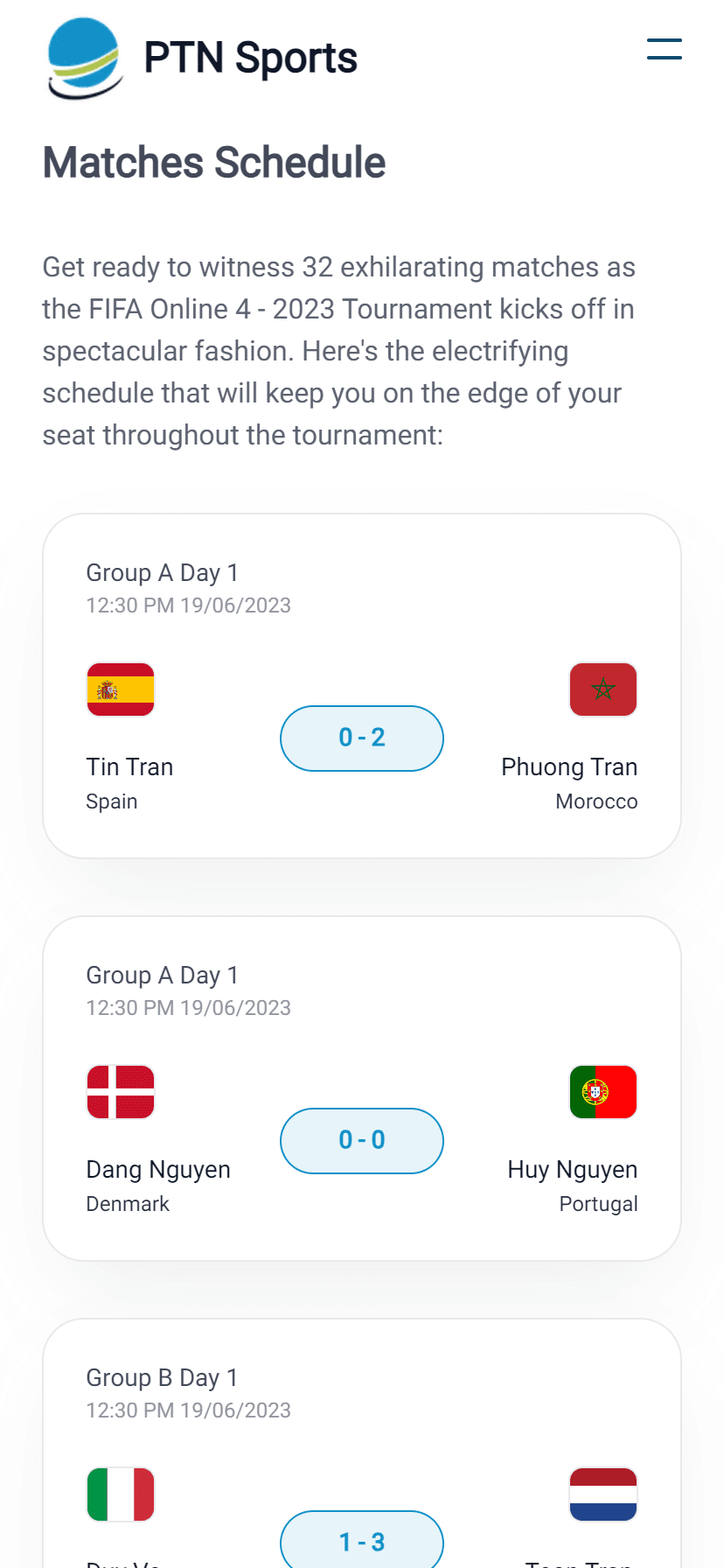Click the Denmark flag icon

tap(120, 1092)
